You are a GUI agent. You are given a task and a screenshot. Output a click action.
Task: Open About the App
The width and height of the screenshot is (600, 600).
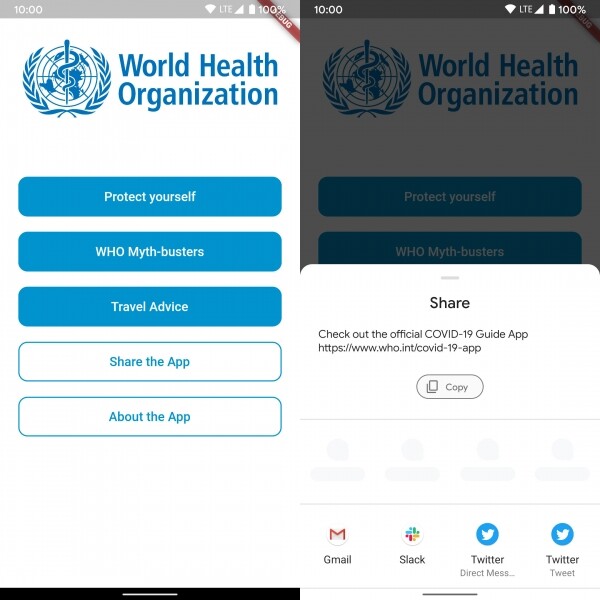point(149,417)
